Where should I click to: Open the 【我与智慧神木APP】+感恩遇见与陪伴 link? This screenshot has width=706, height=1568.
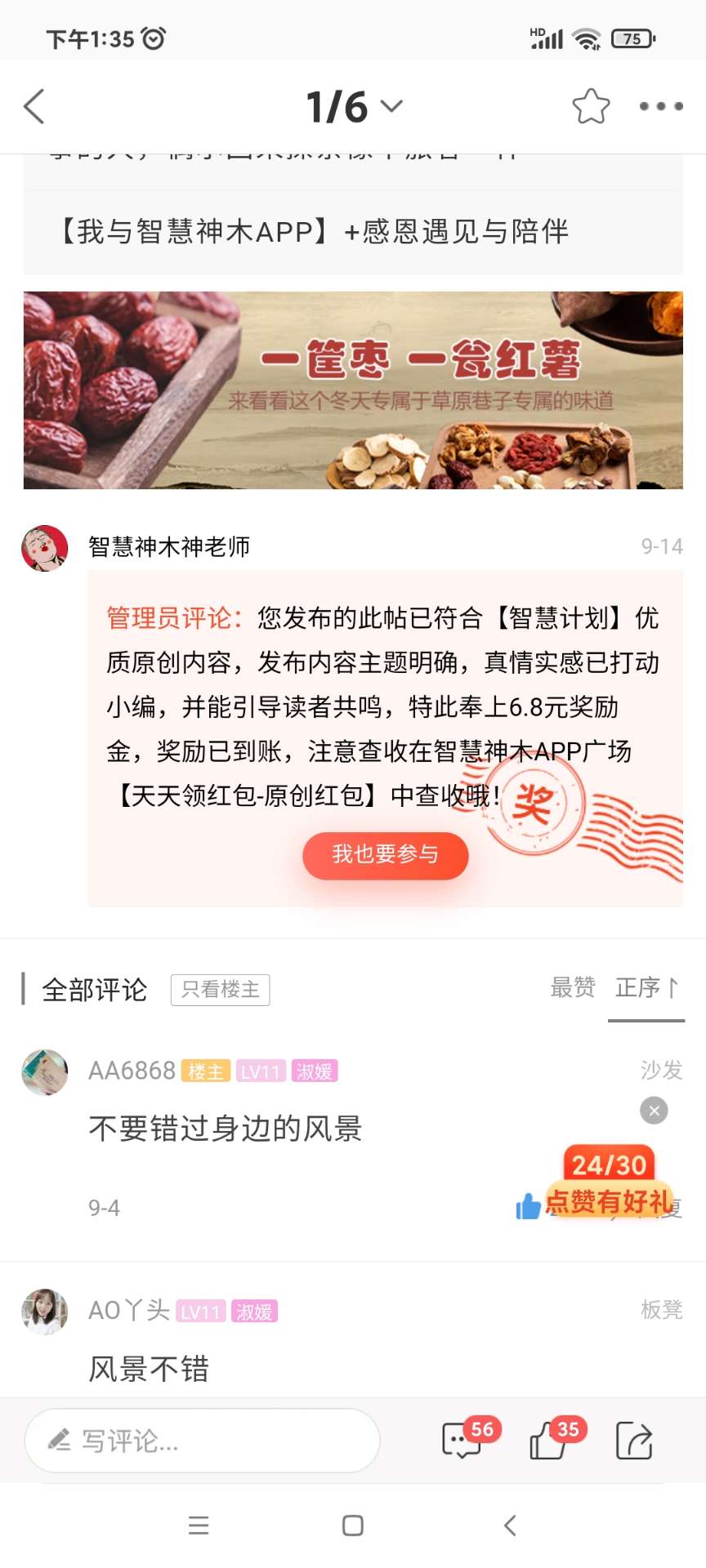(314, 232)
